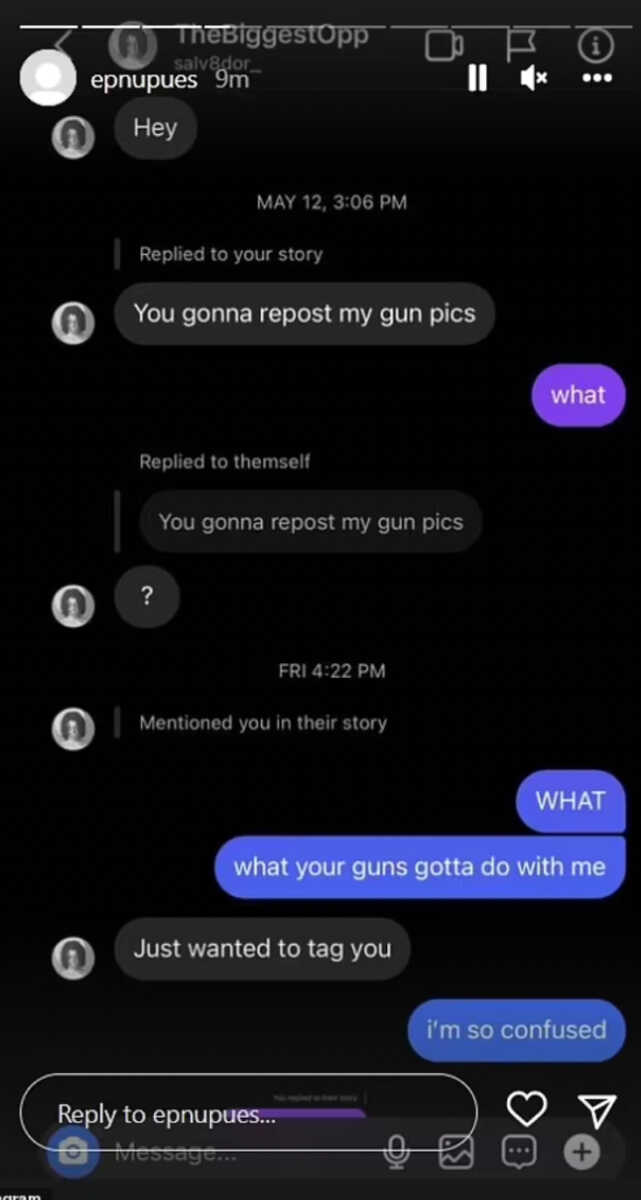Open the story's three-dot options menu

coord(596,78)
